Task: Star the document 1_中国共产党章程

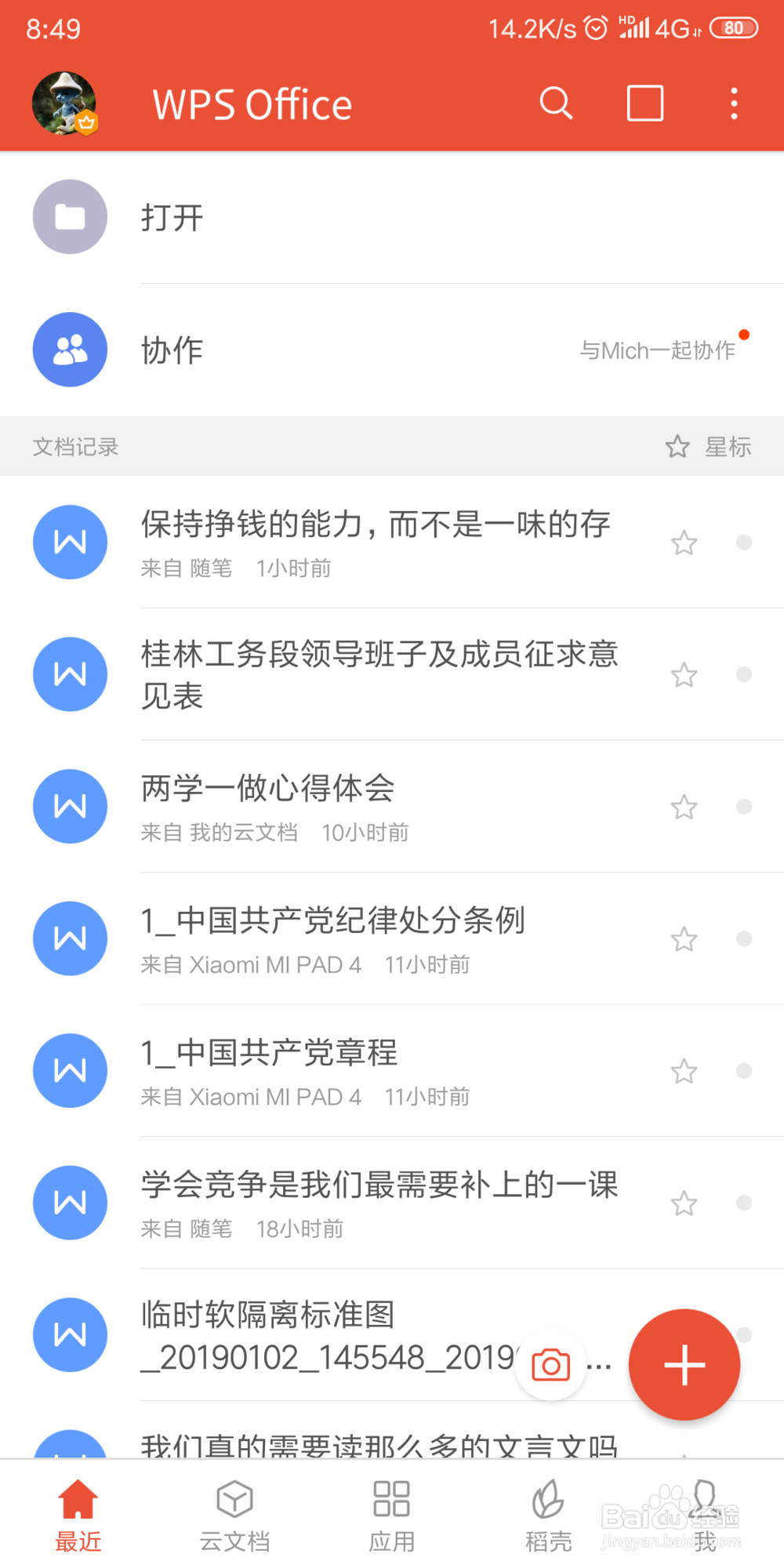Action: point(684,1071)
